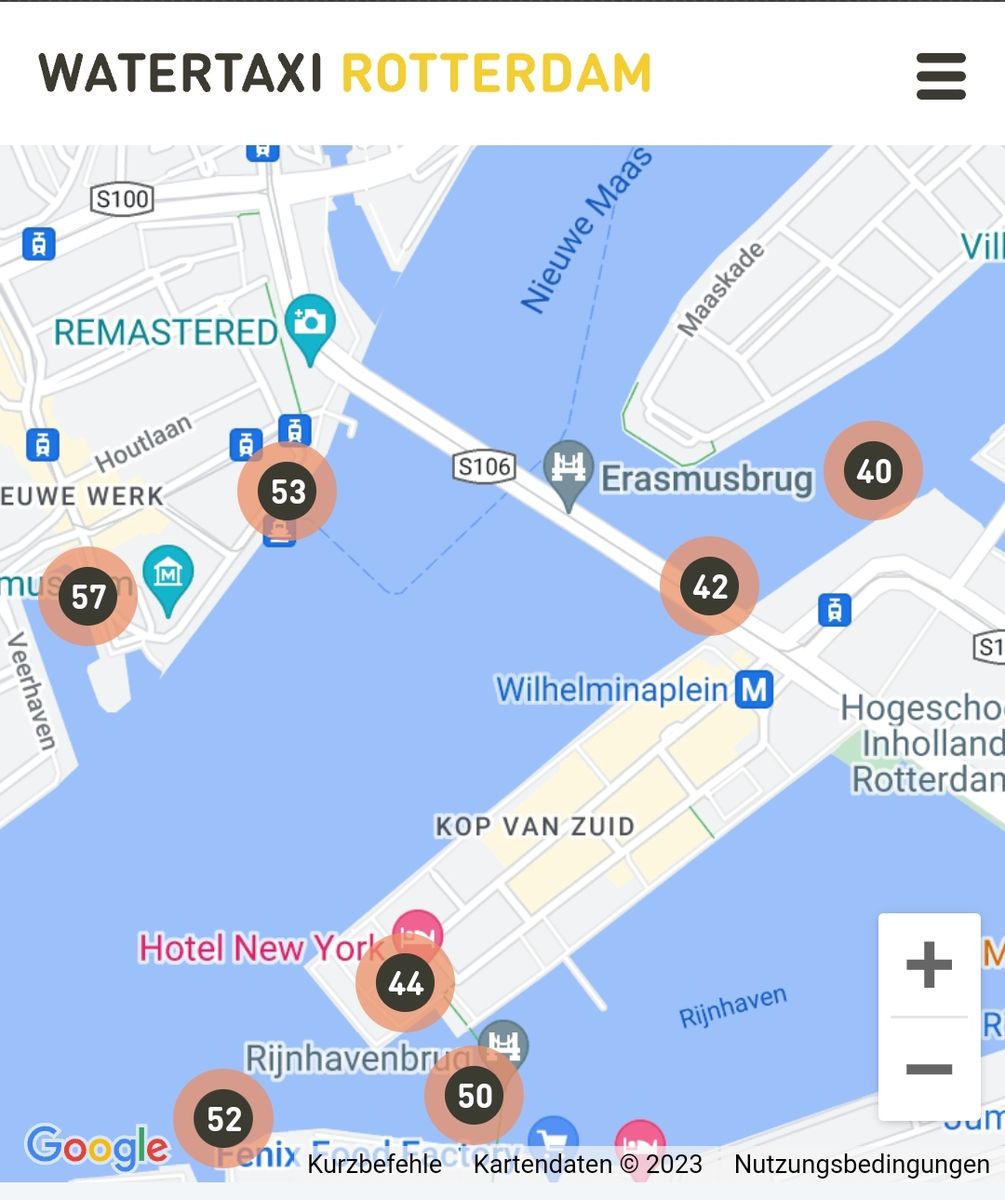Screen dimensions: 1005x1200
Task: Open Nutzungsbedingungen terms link
Action: [x=861, y=1164]
